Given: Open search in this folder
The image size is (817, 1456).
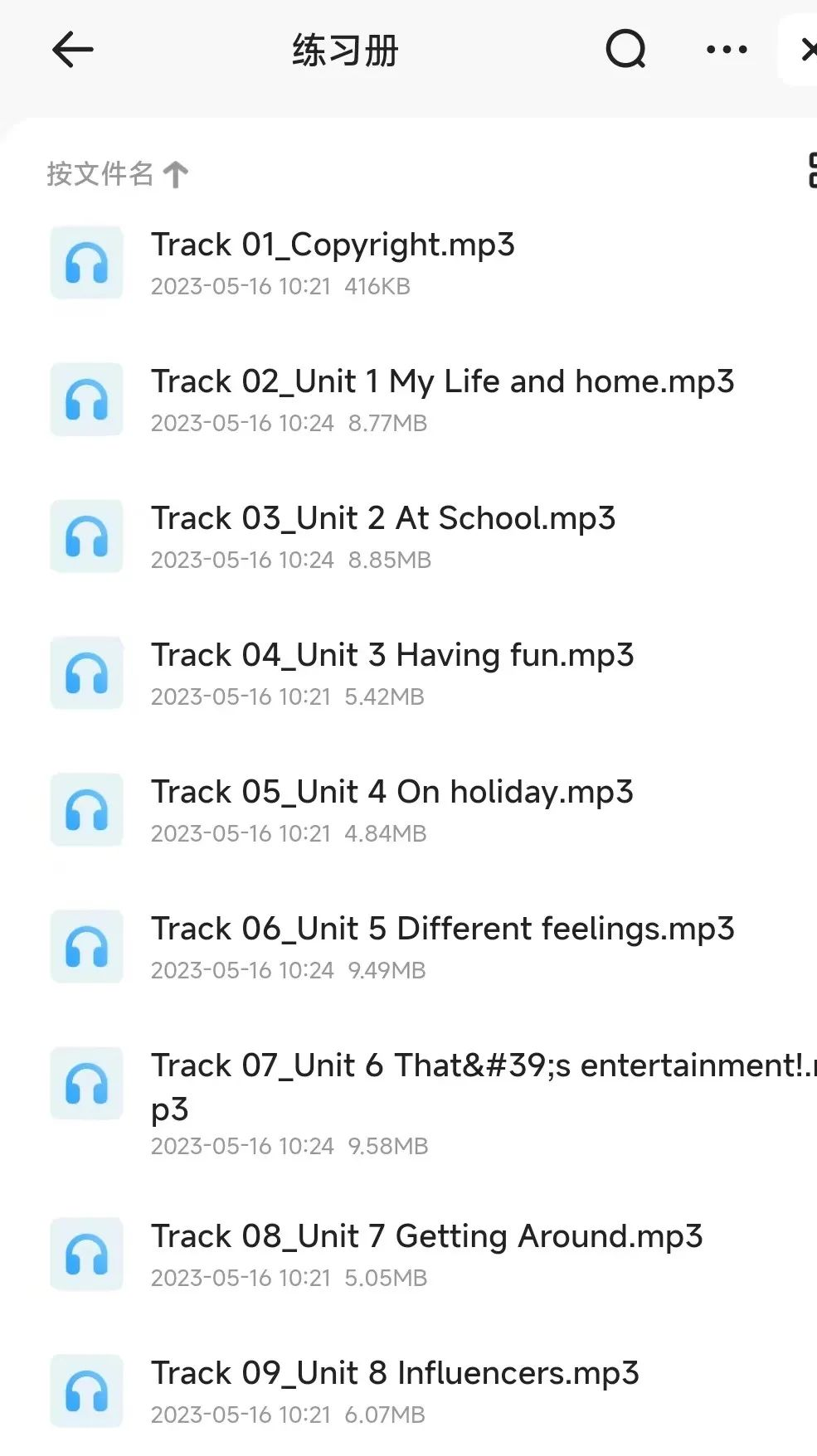Looking at the screenshot, I should pyautogui.click(x=625, y=50).
